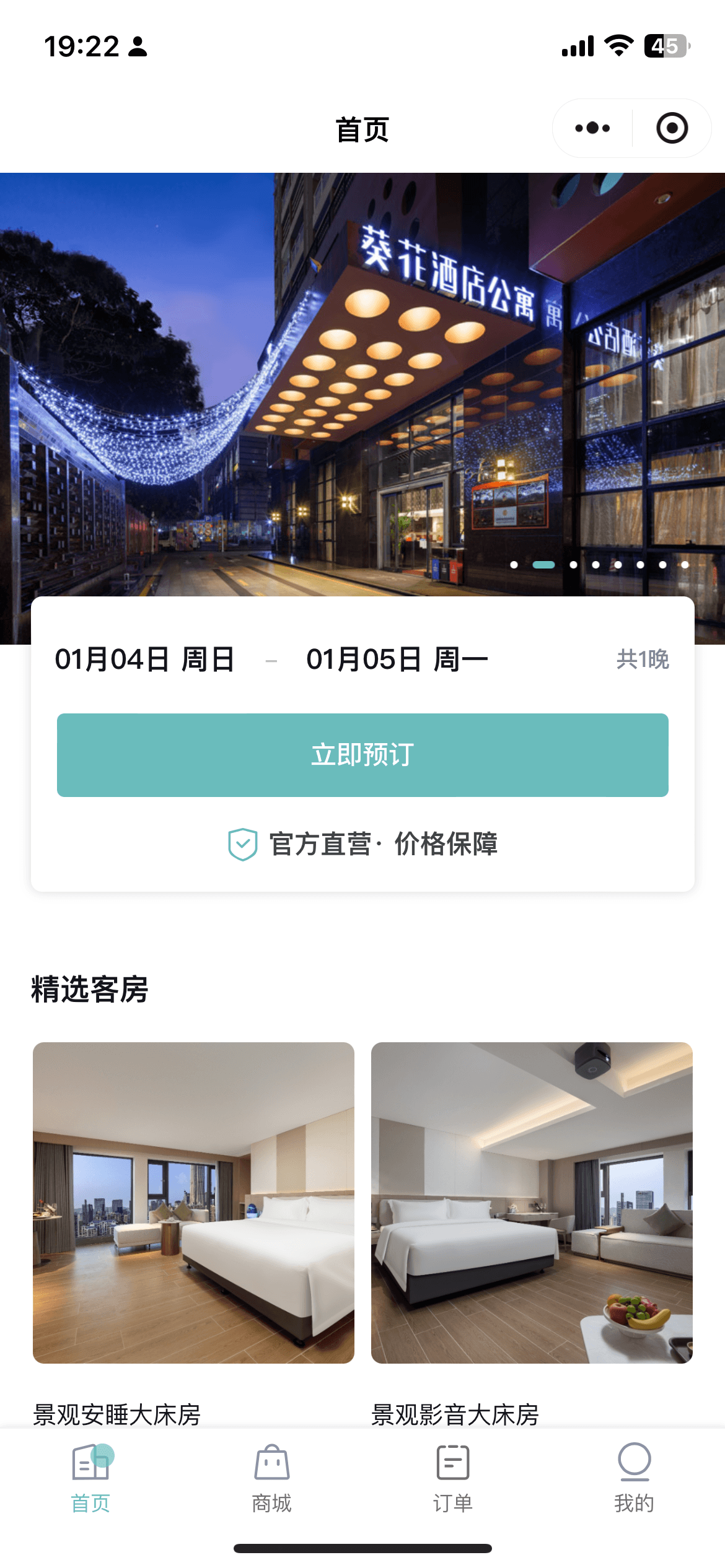Select the currently active carousel dot
The height and width of the screenshot is (1568, 725).
click(544, 565)
